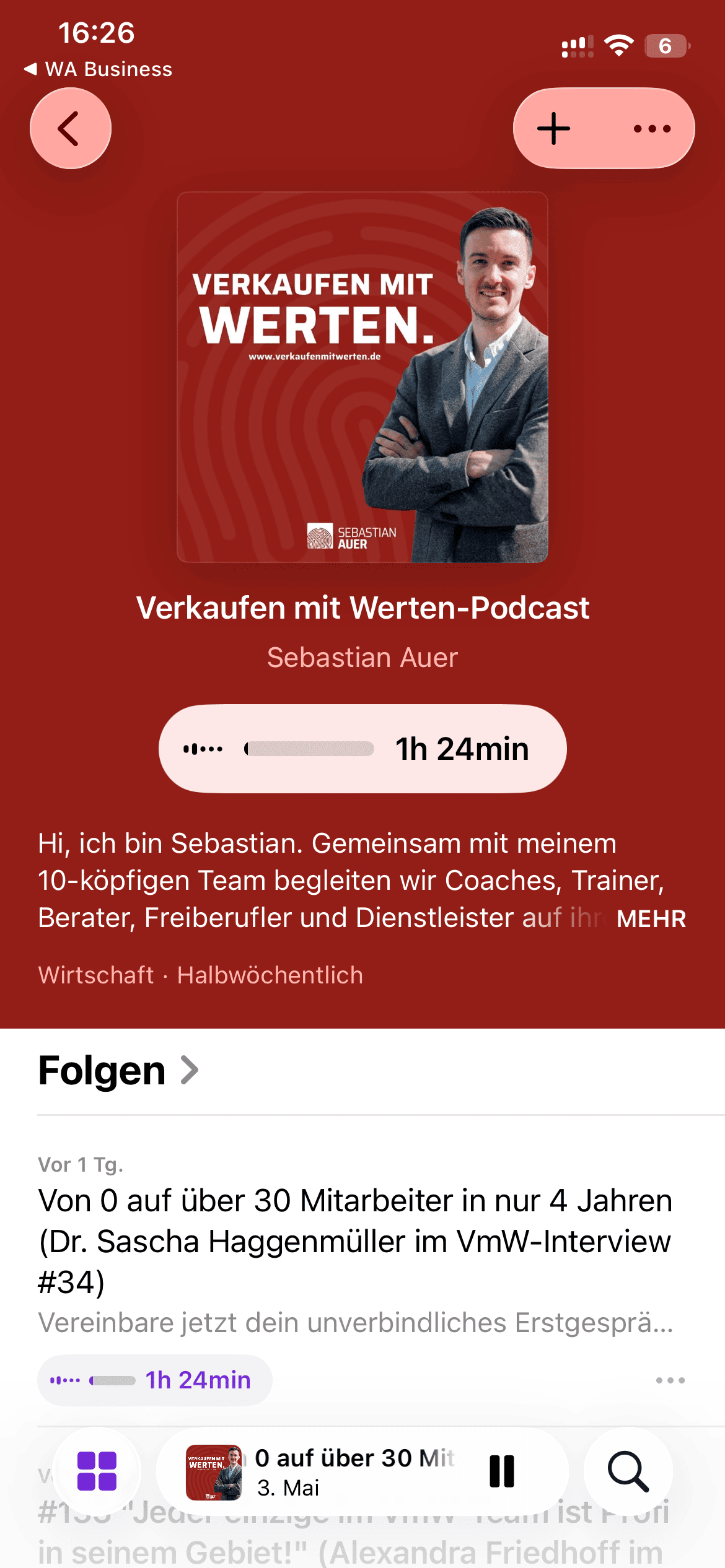Tap the purple 1h 24min episode chip

pyautogui.click(x=154, y=1380)
